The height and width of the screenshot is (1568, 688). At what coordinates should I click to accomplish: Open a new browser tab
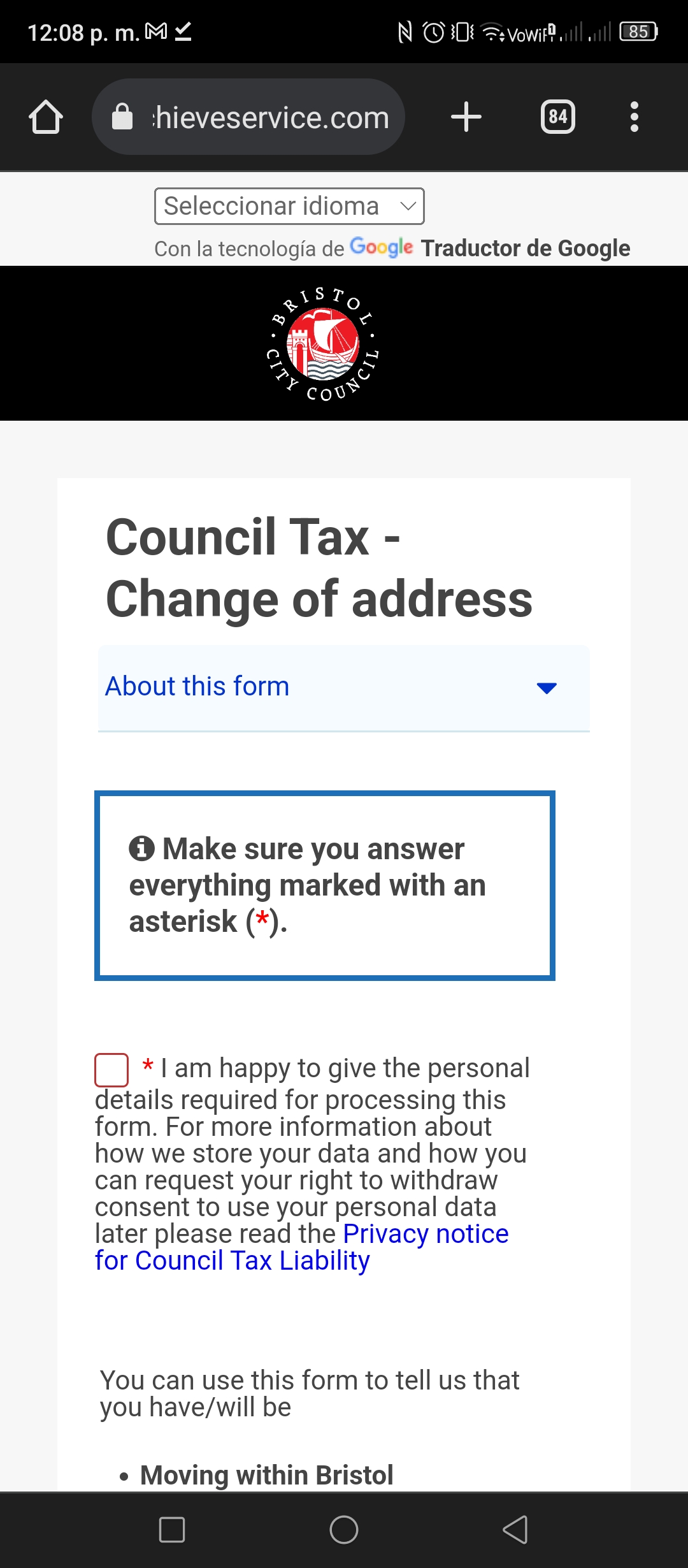click(x=466, y=117)
